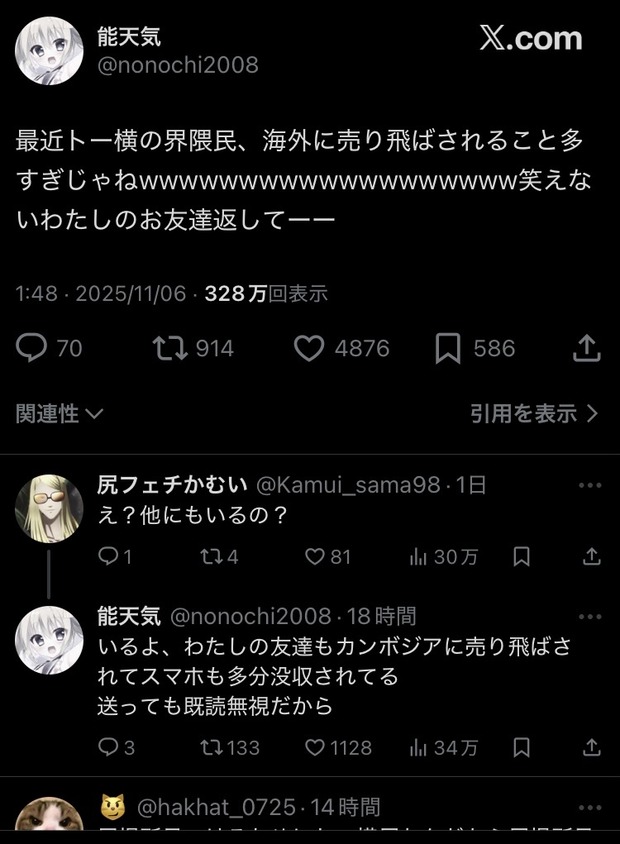This screenshot has width=620, height=844.
Task: Share the main post by 能天気
Action: 587,348
